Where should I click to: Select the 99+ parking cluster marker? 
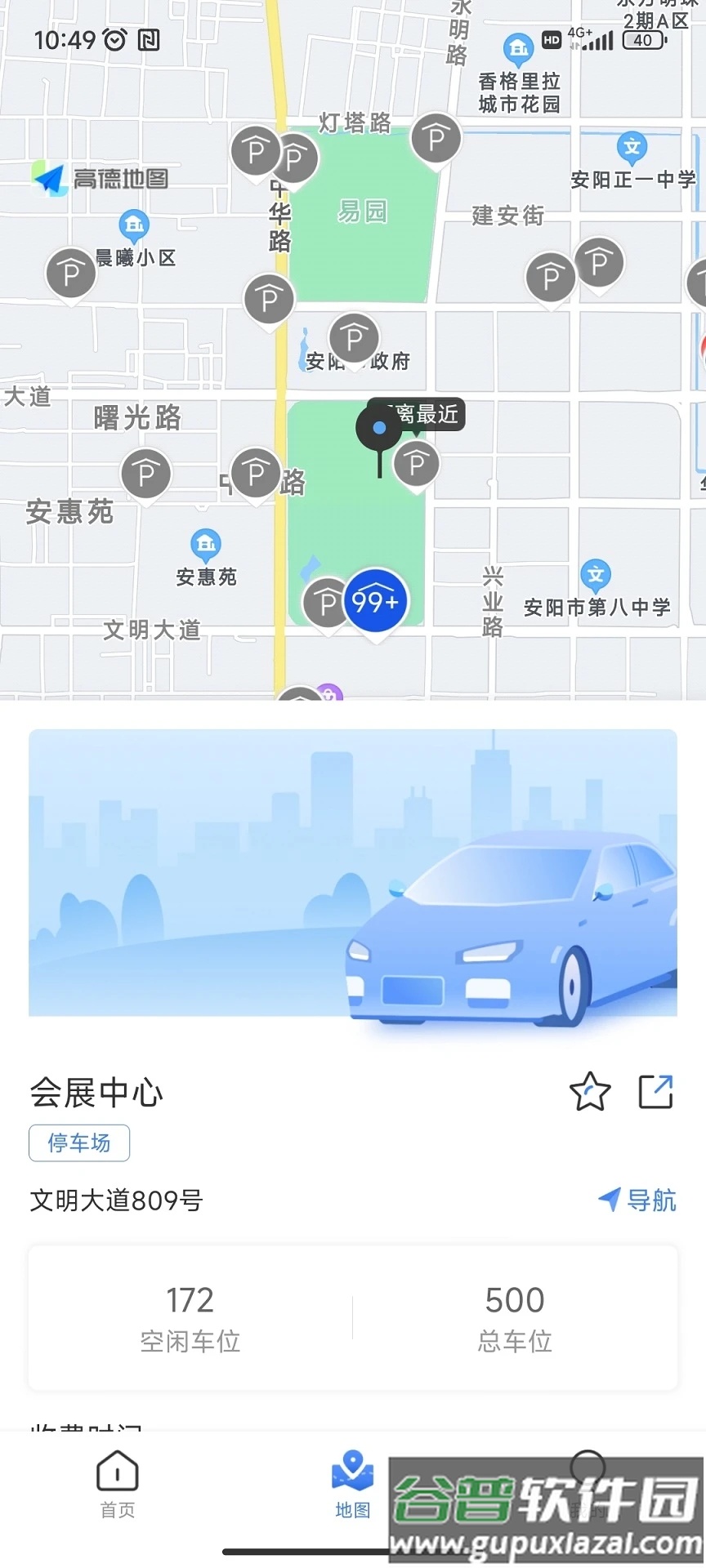[375, 600]
